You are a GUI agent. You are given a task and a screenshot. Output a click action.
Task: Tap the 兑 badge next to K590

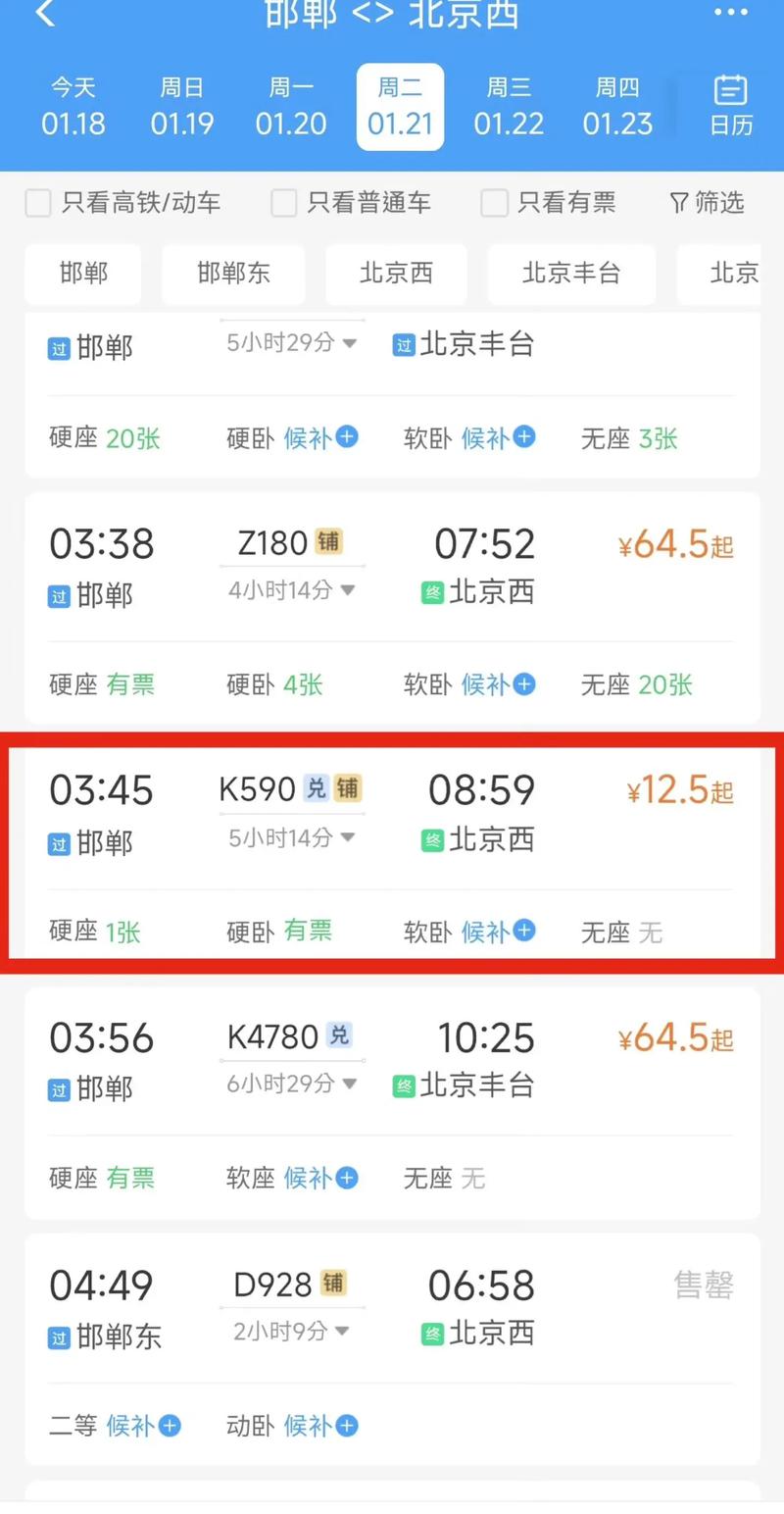[x=312, y=787]
